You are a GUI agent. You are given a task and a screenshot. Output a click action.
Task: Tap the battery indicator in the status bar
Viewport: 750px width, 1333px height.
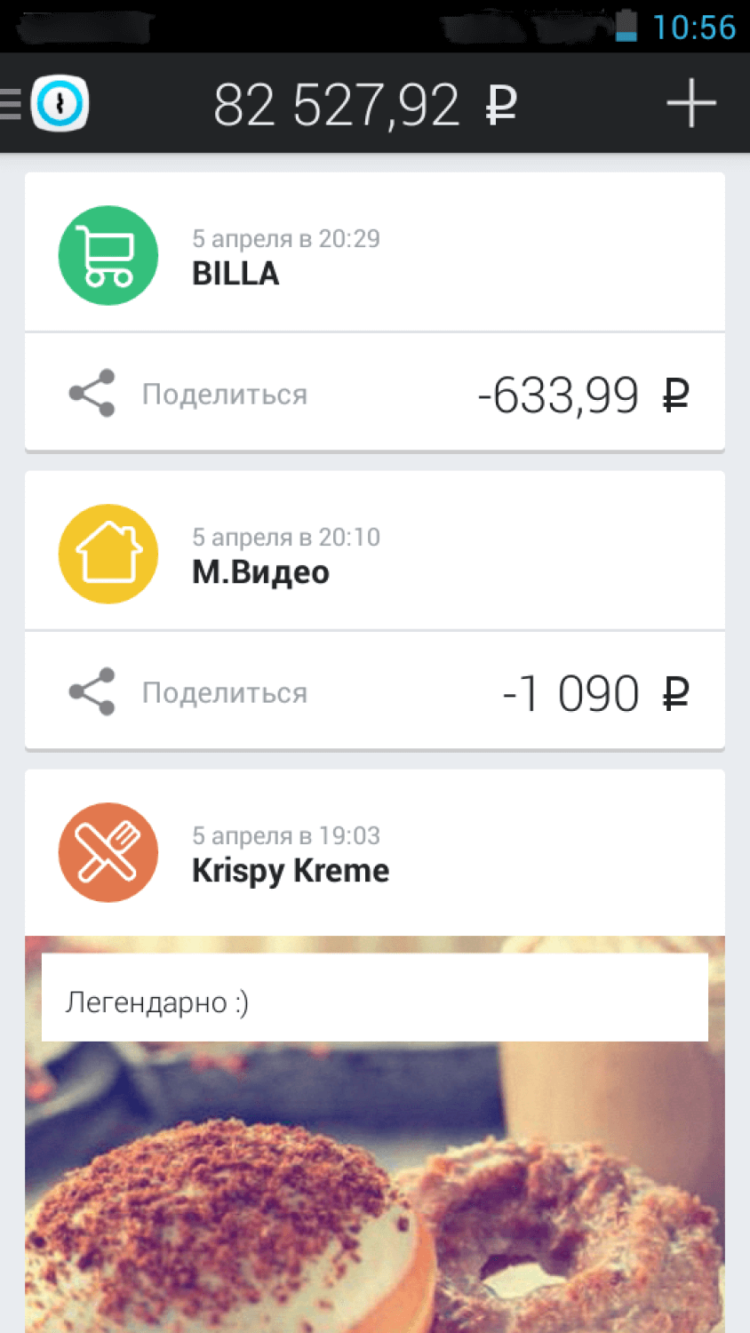point(625,27)
